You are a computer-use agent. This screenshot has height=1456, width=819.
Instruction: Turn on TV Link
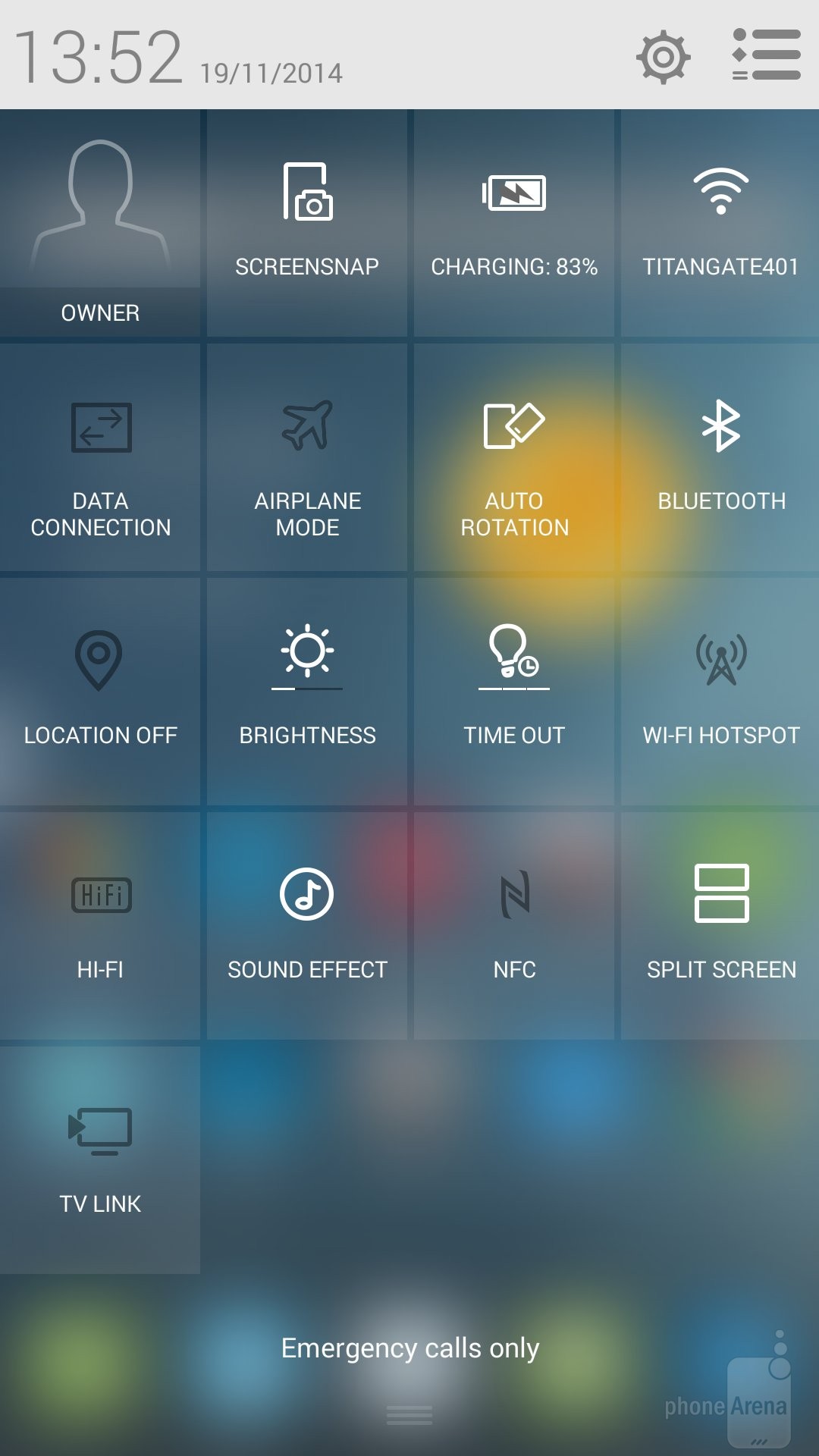pos(100,1160)
